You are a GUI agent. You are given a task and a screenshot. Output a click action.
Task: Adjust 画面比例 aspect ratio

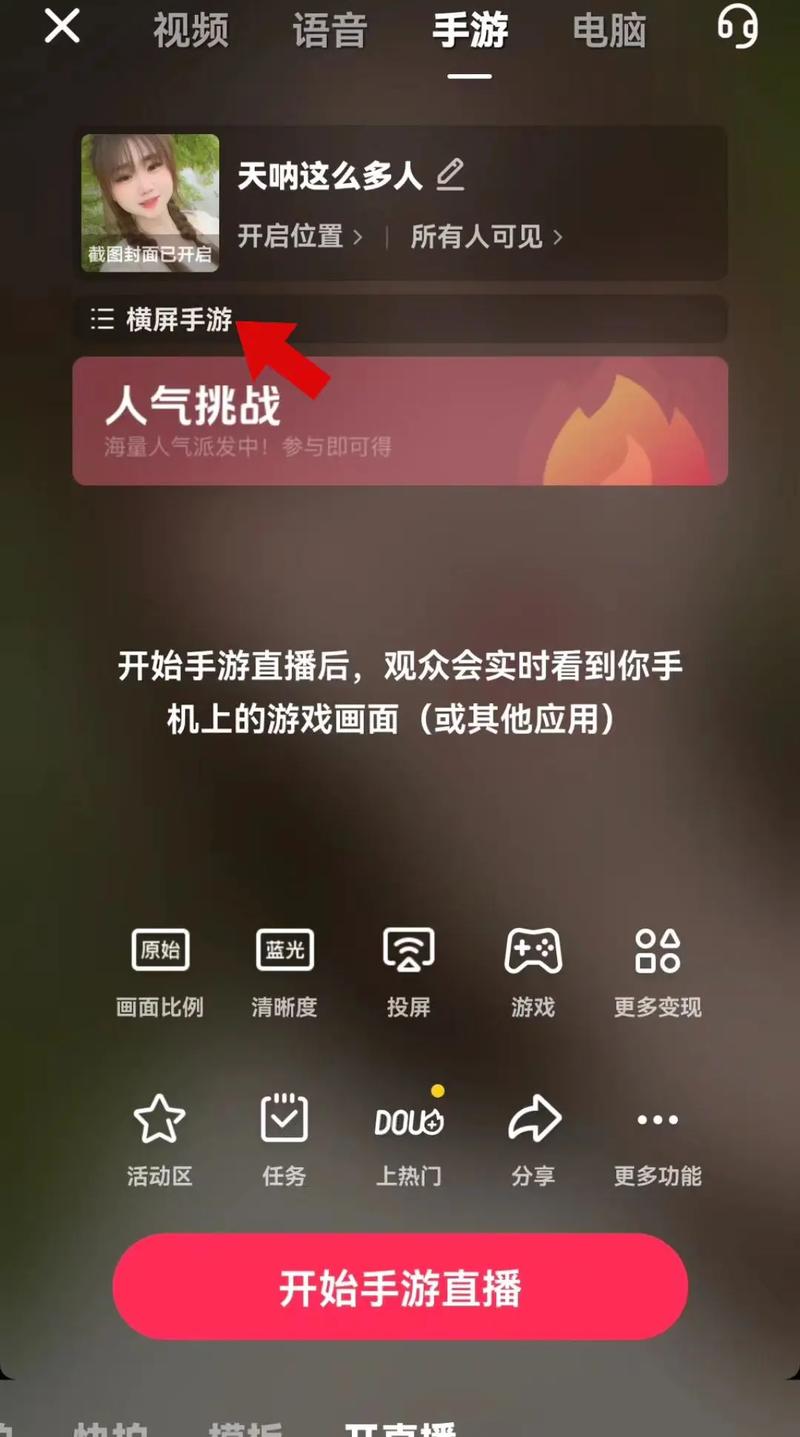click(160, 972)
